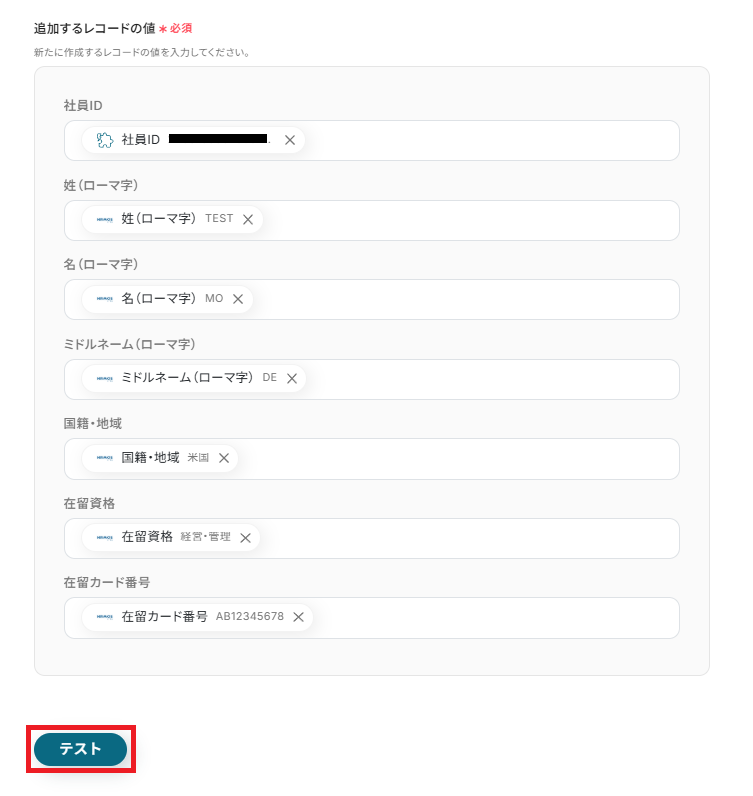The width and height of the screenshot is (753, 796).
Task: Remove the 社員ID chip
Action: pos(290,140)
